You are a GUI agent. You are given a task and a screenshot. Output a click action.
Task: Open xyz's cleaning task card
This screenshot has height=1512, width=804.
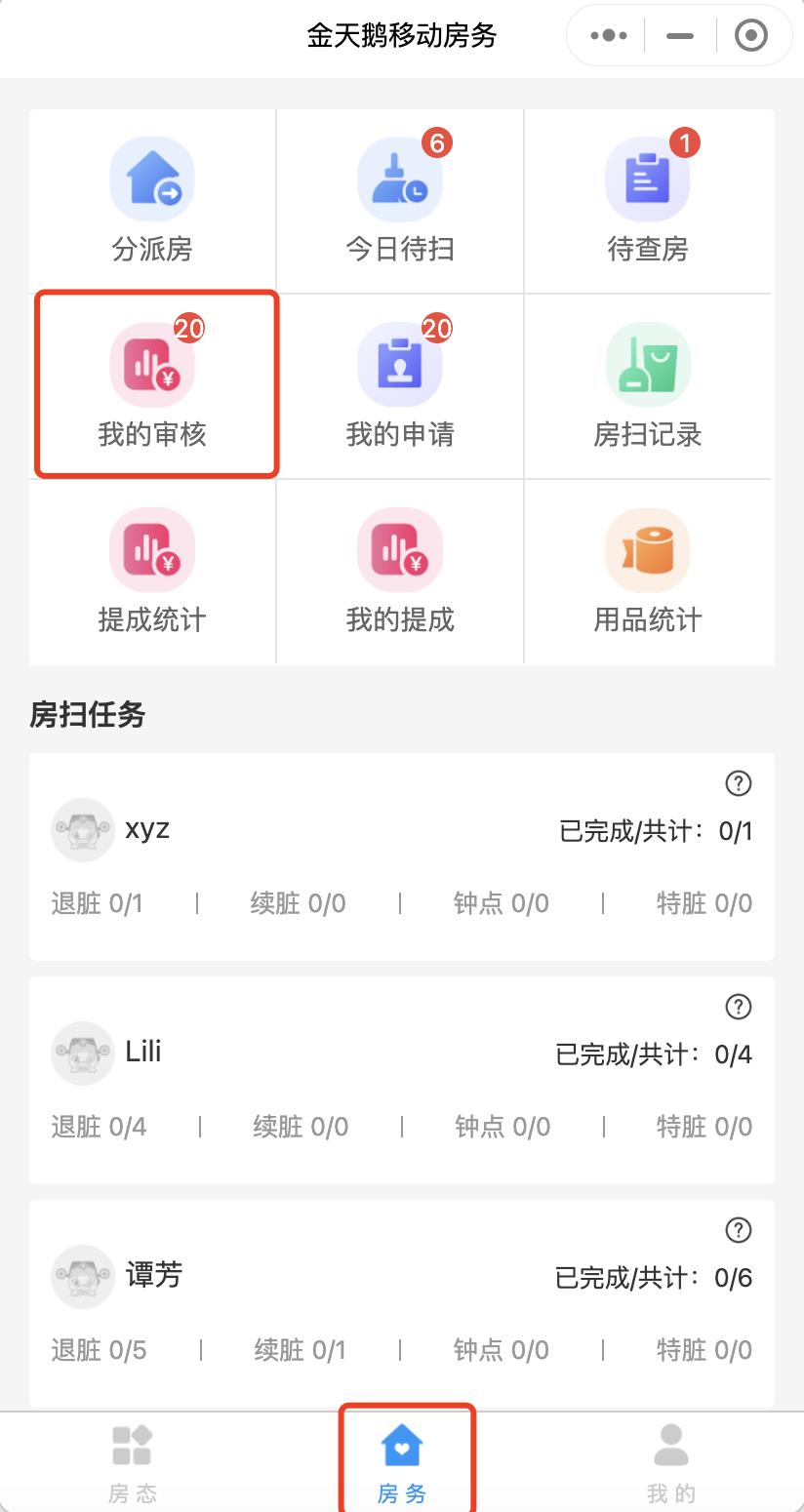pyautogui.click(x=401, y=856)
